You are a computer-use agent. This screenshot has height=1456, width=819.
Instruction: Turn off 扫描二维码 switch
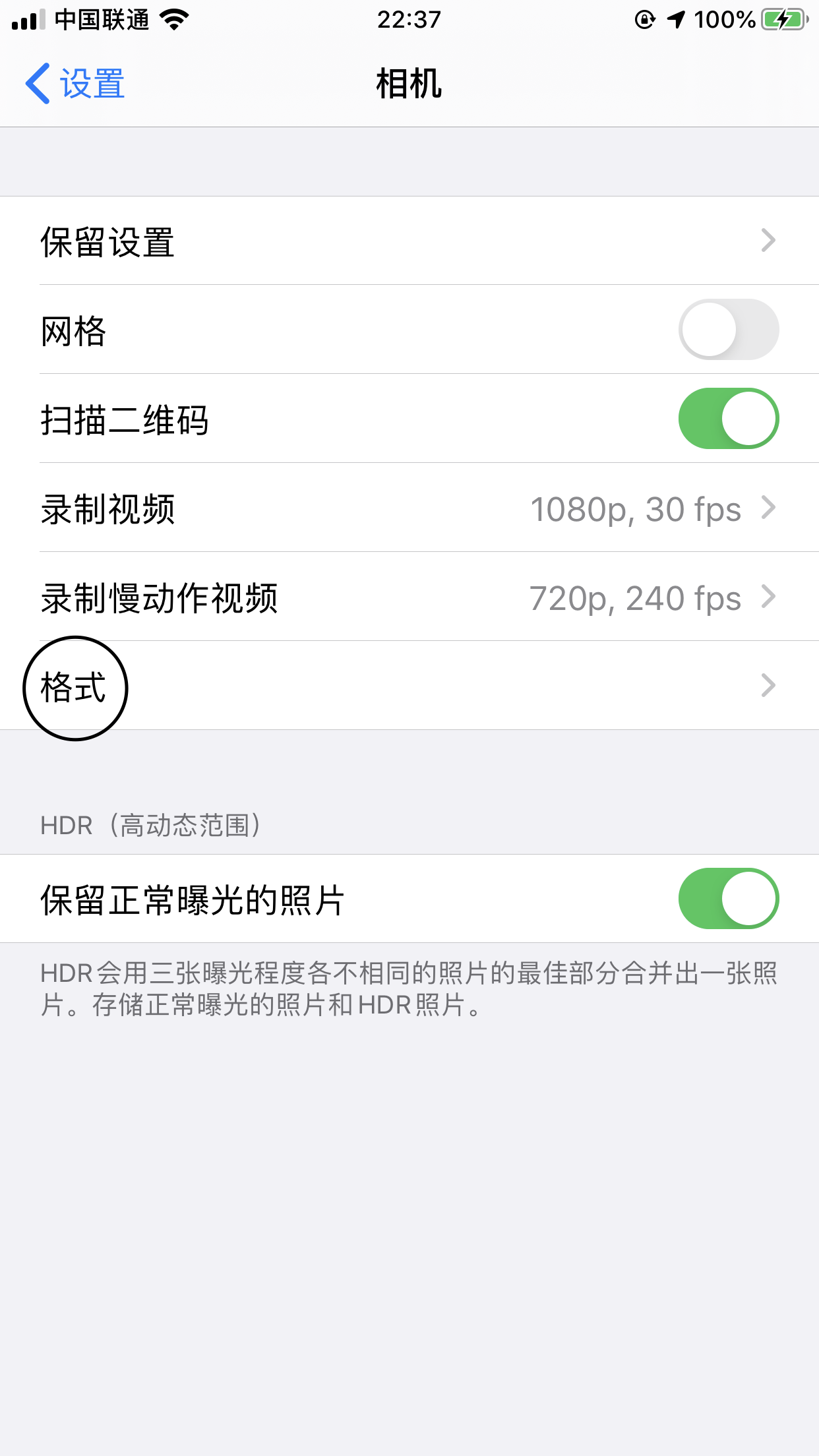pos(729,418)
